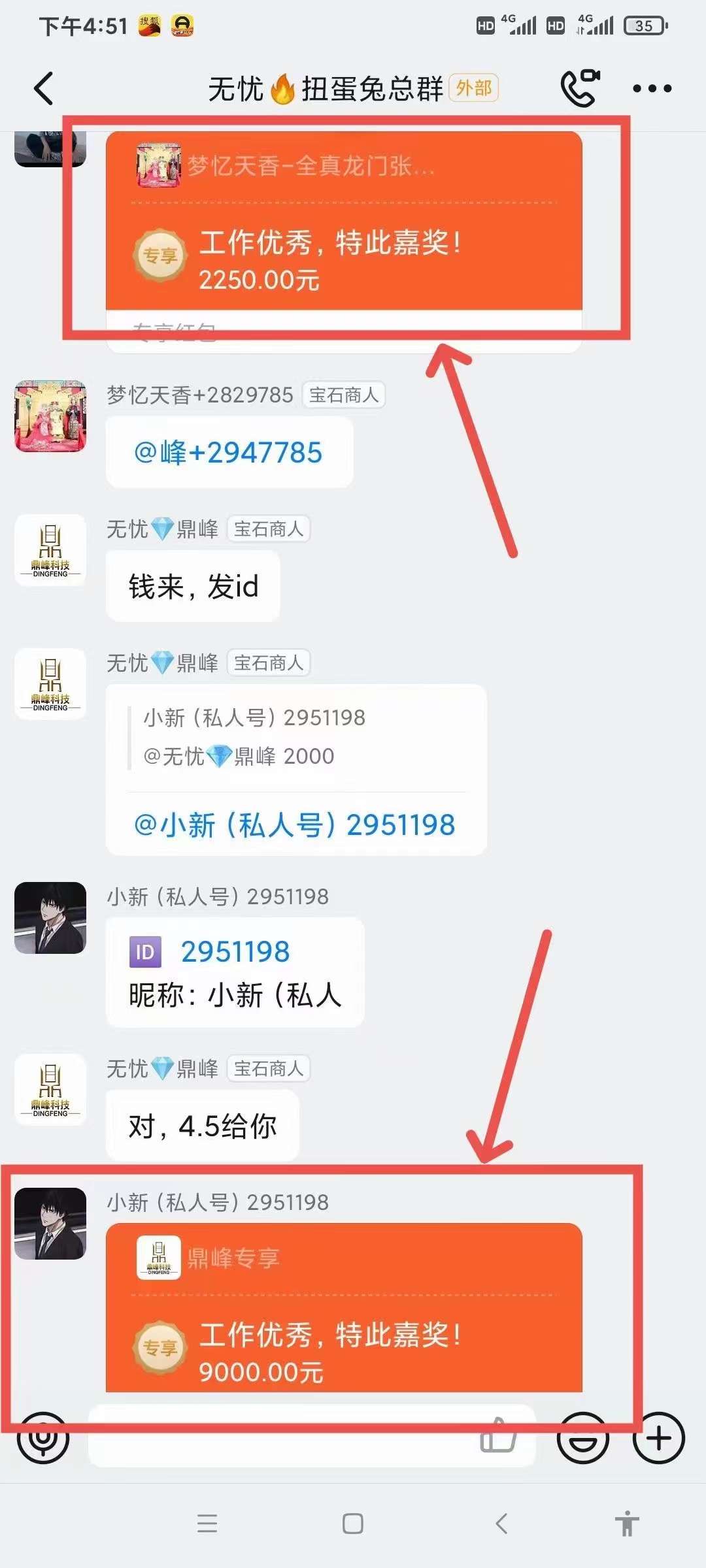This screenshot has width=706, height=1568.
Task: Tap the message input field
Action: click(281, 1437)
